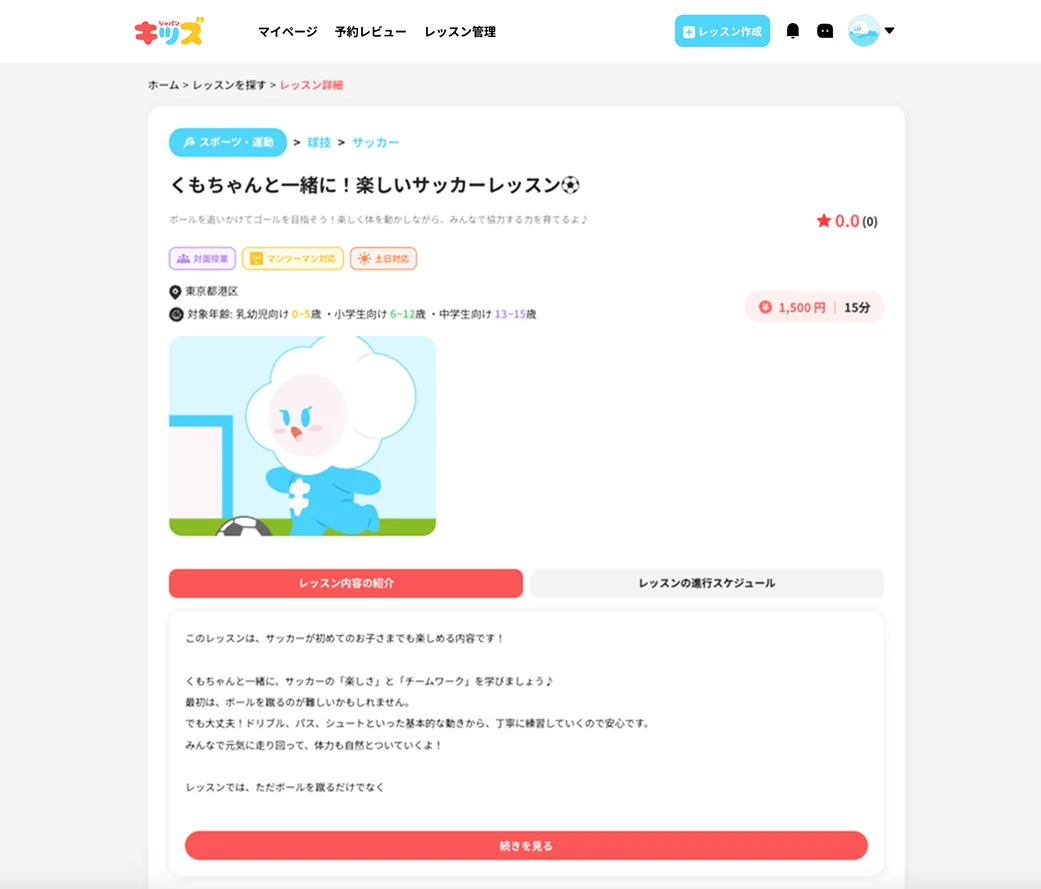
Task: Open the 球技 category link
Action: [x=319, y=143]
